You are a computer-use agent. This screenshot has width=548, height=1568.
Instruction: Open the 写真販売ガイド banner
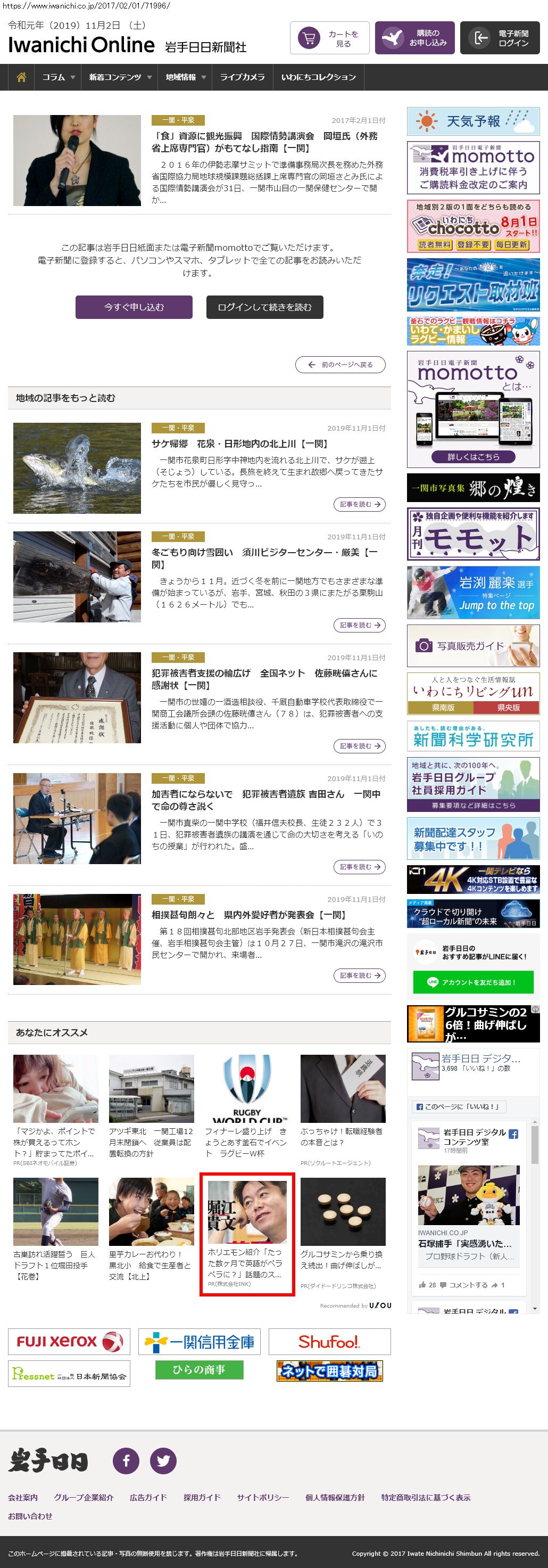pyautogui.click(x=472, y=646)
